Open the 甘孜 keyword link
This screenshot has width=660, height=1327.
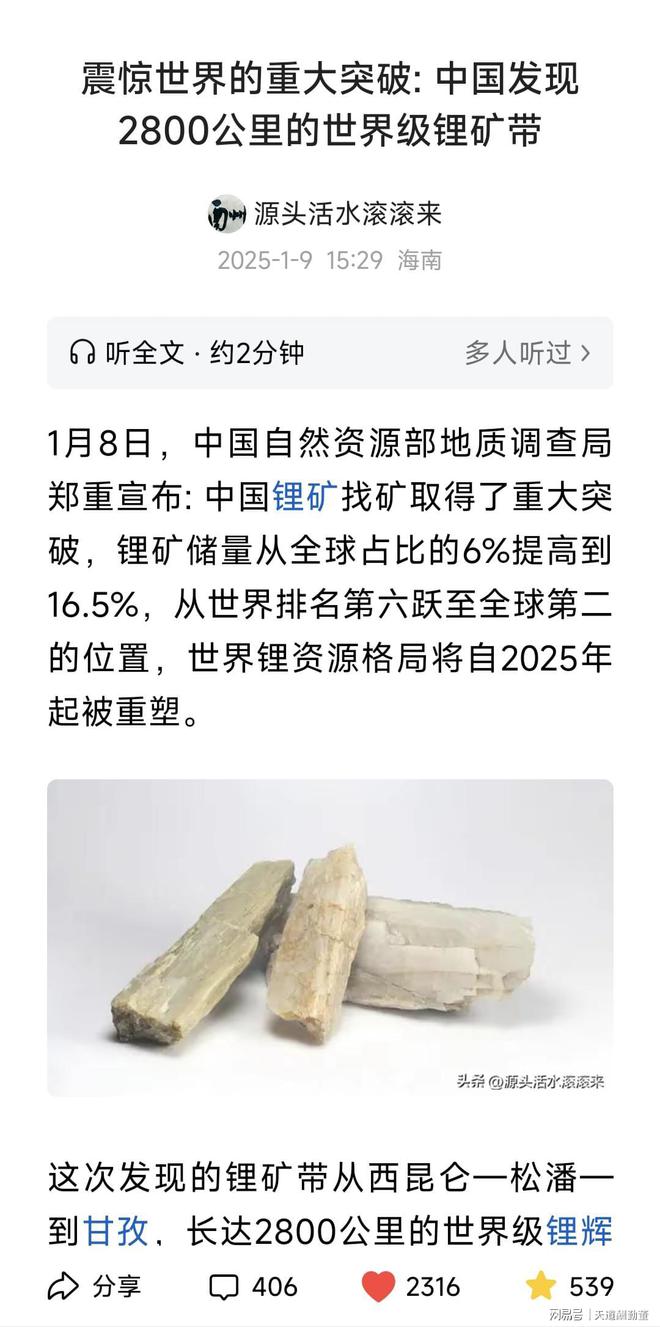[x=117, y=1232]
